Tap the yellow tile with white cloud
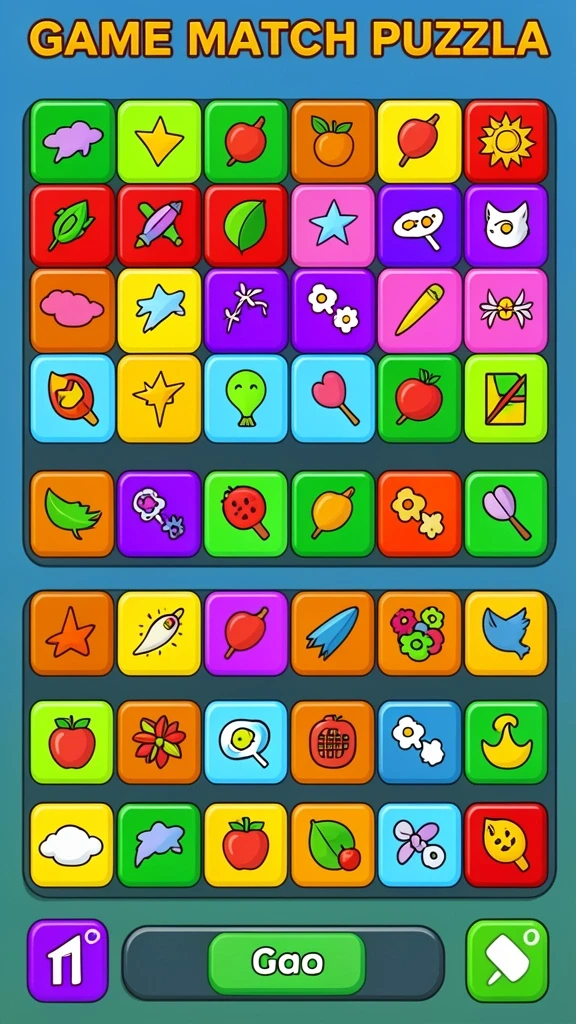The image size is (576, 1024). click(72, 845)
